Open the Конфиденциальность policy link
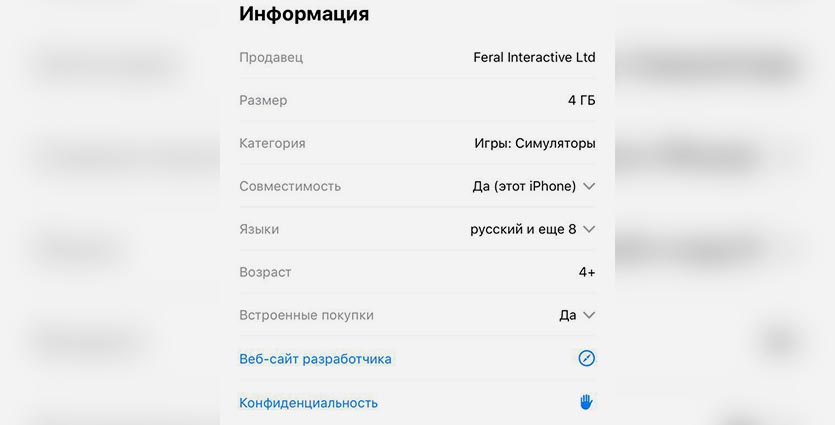 point(309,403)
